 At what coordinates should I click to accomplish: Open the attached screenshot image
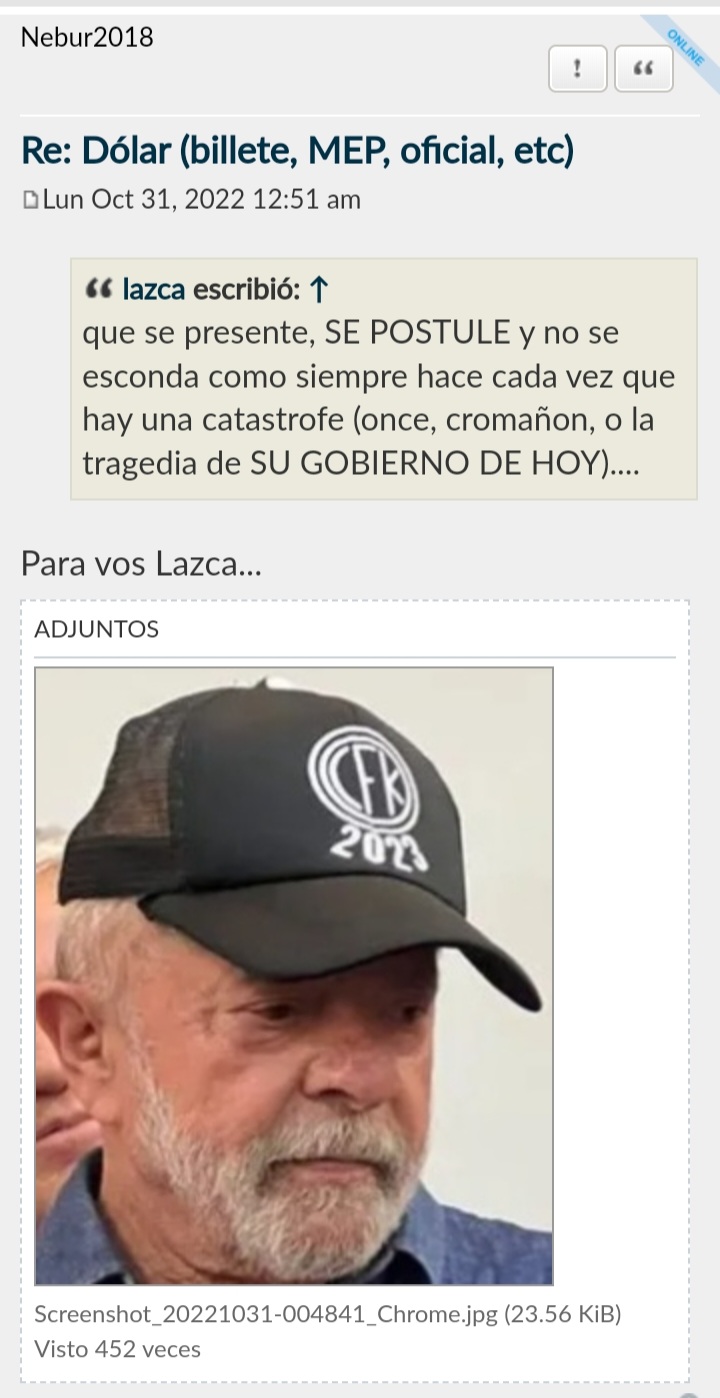[294, 975]
